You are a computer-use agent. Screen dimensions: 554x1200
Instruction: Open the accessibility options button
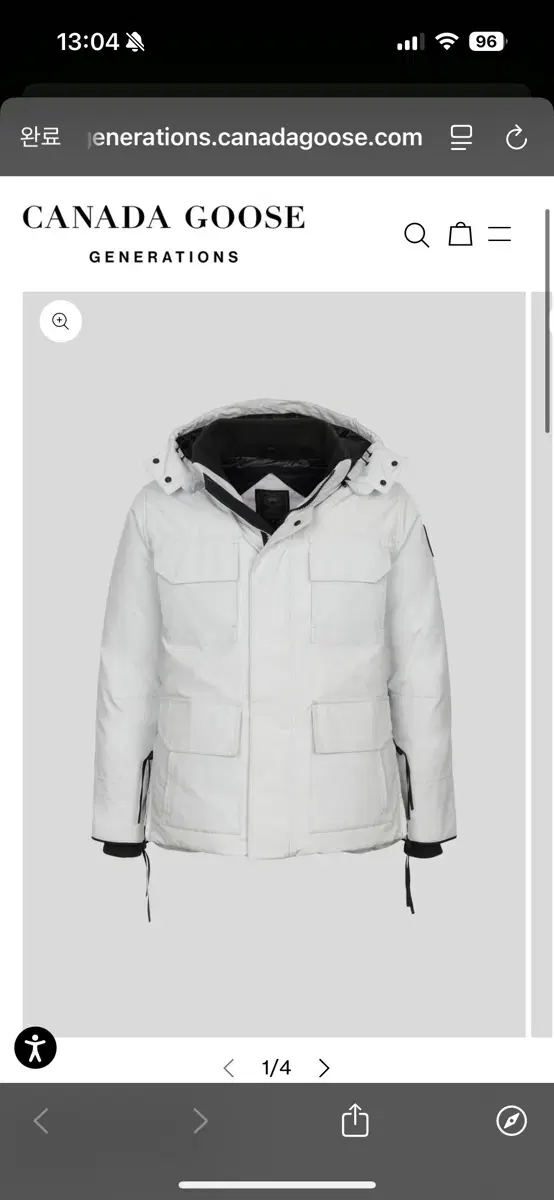click(36, 1047)
